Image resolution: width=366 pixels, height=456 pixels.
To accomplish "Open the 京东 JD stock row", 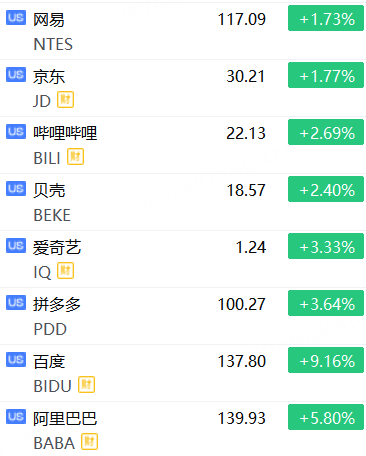I will 183,88.
